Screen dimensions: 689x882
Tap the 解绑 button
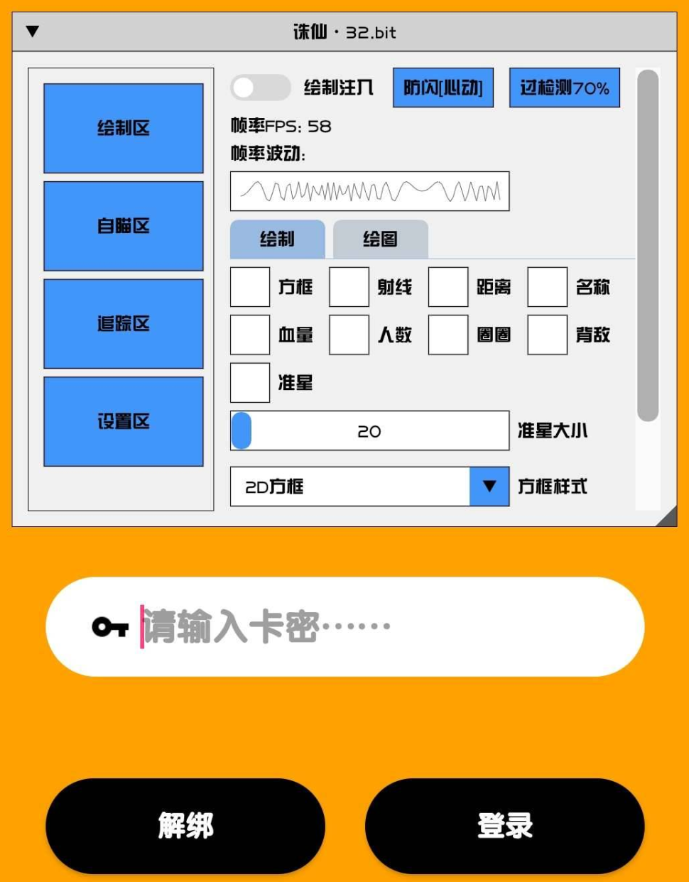coord(185,826)
